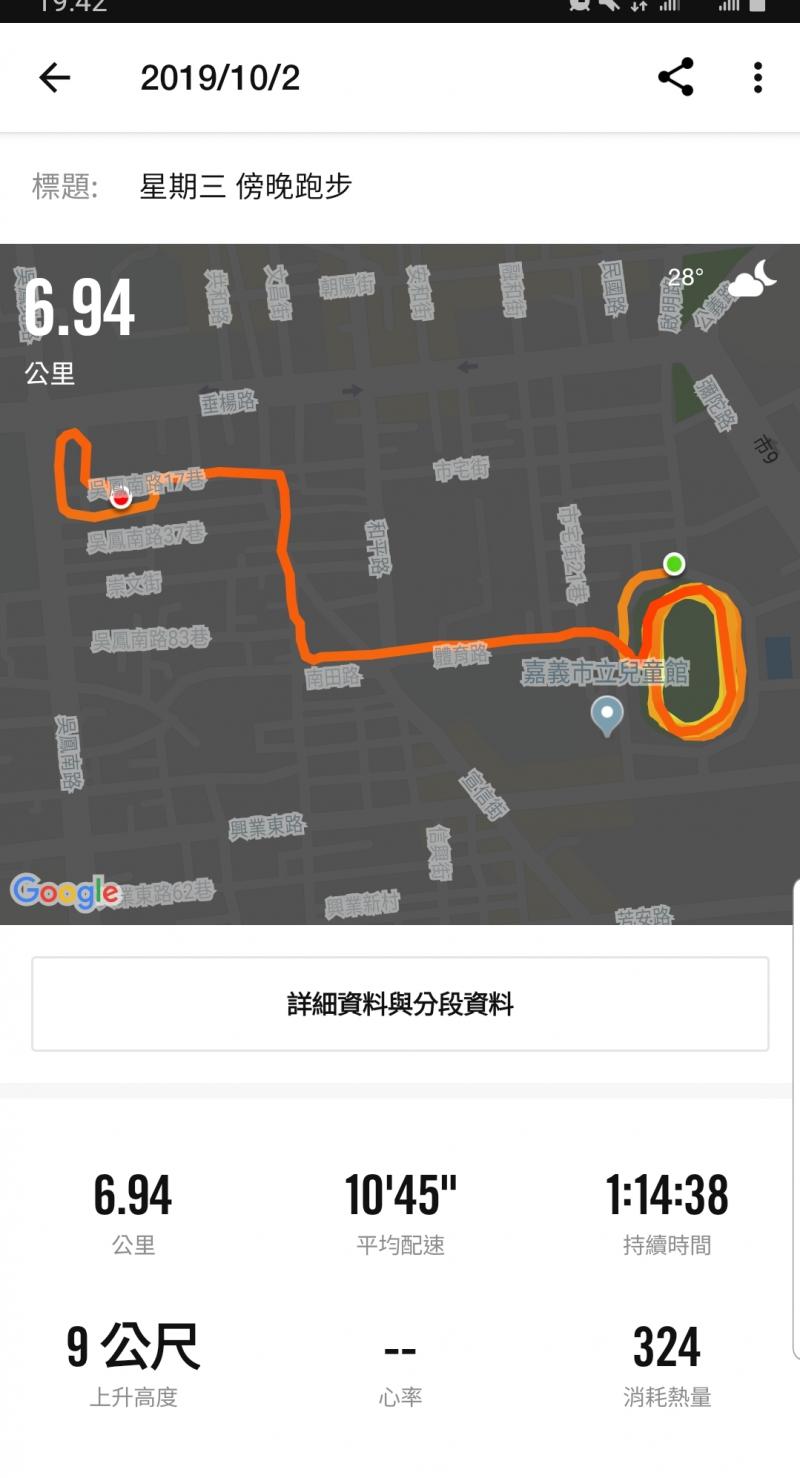Share this run activity
Image resolution: width=800 pixels, height=1478 pixels.
click(x=676, y=77)
